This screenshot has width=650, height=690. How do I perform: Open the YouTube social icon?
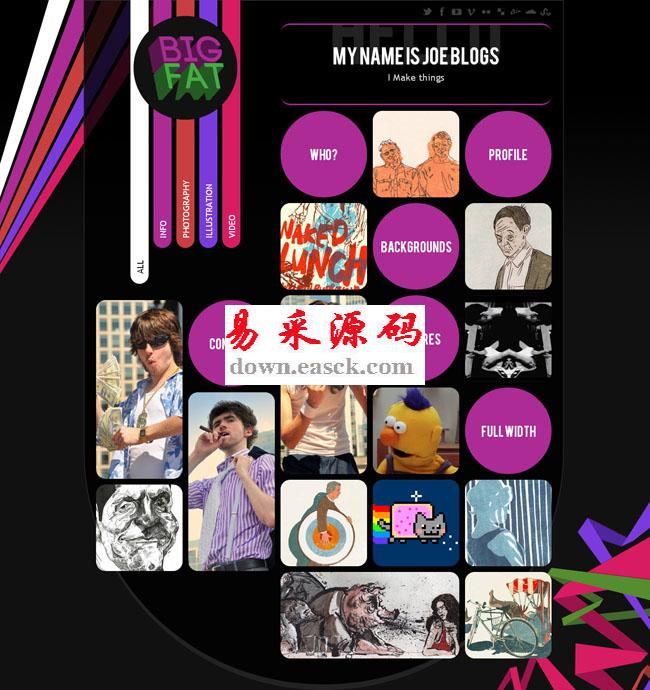click(456, 11)
